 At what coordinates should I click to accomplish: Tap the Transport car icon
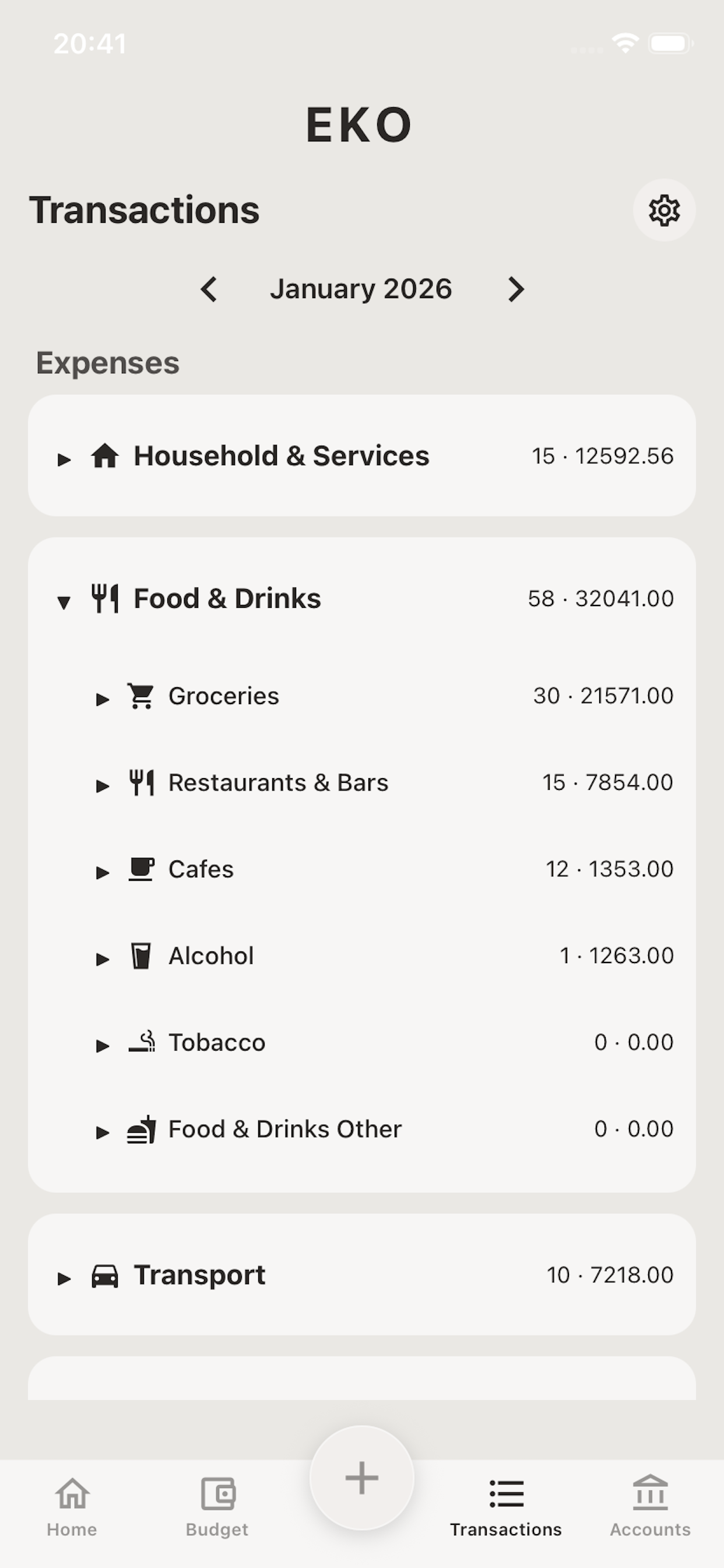[x=106, y=1276]
